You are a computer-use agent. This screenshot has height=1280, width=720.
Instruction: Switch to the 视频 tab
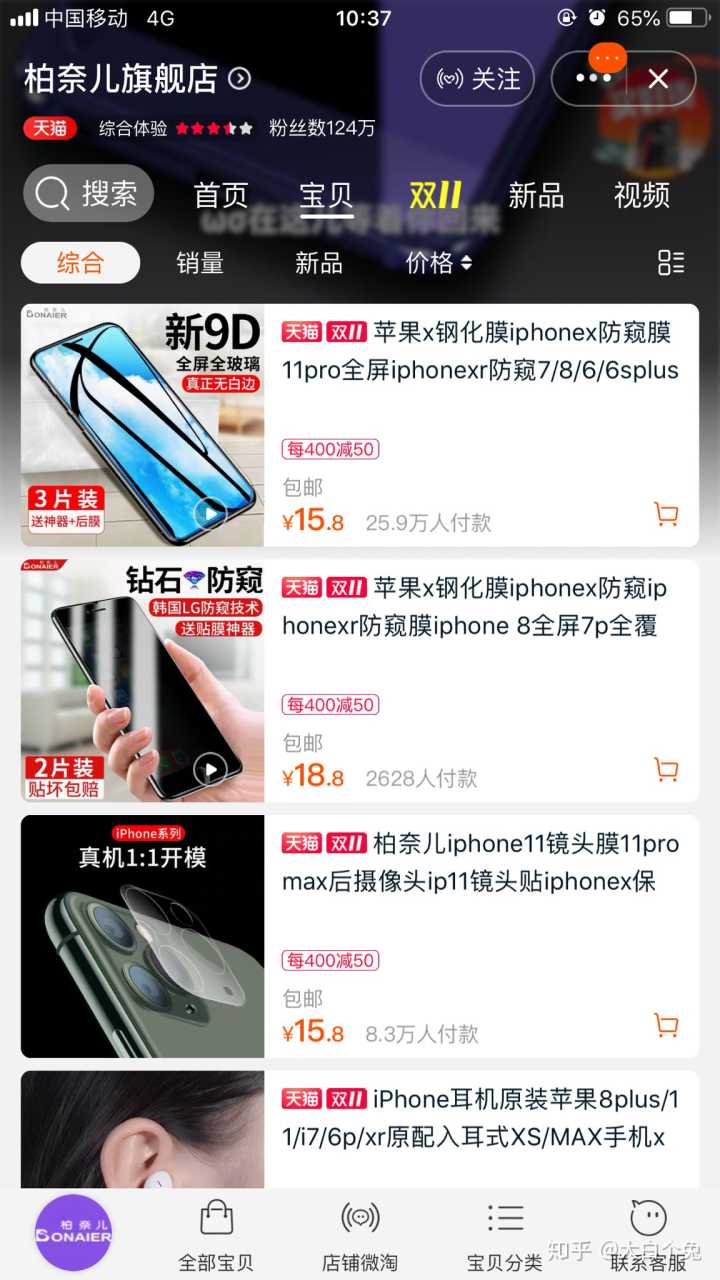(x=642, y=195)
